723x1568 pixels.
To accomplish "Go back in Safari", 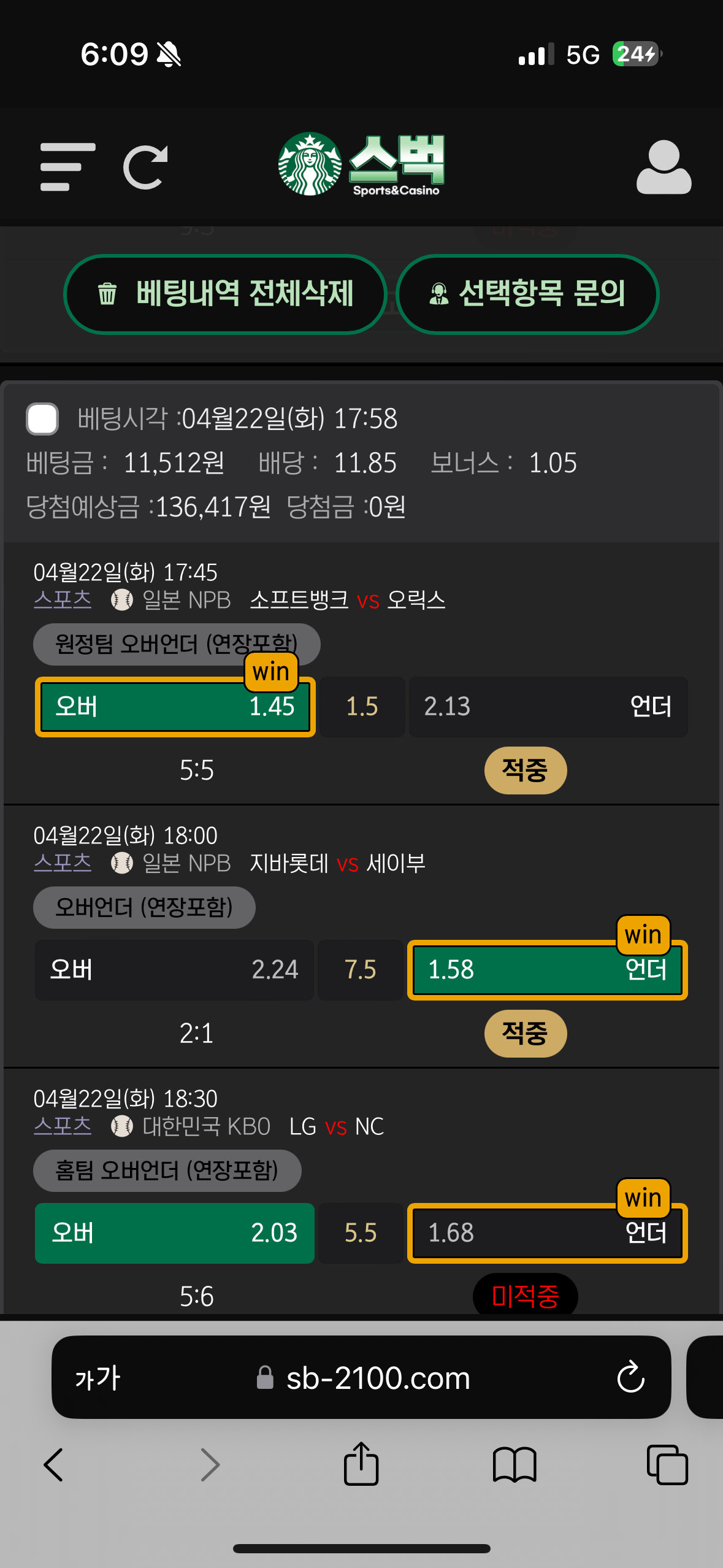I will click(54, 1465).
